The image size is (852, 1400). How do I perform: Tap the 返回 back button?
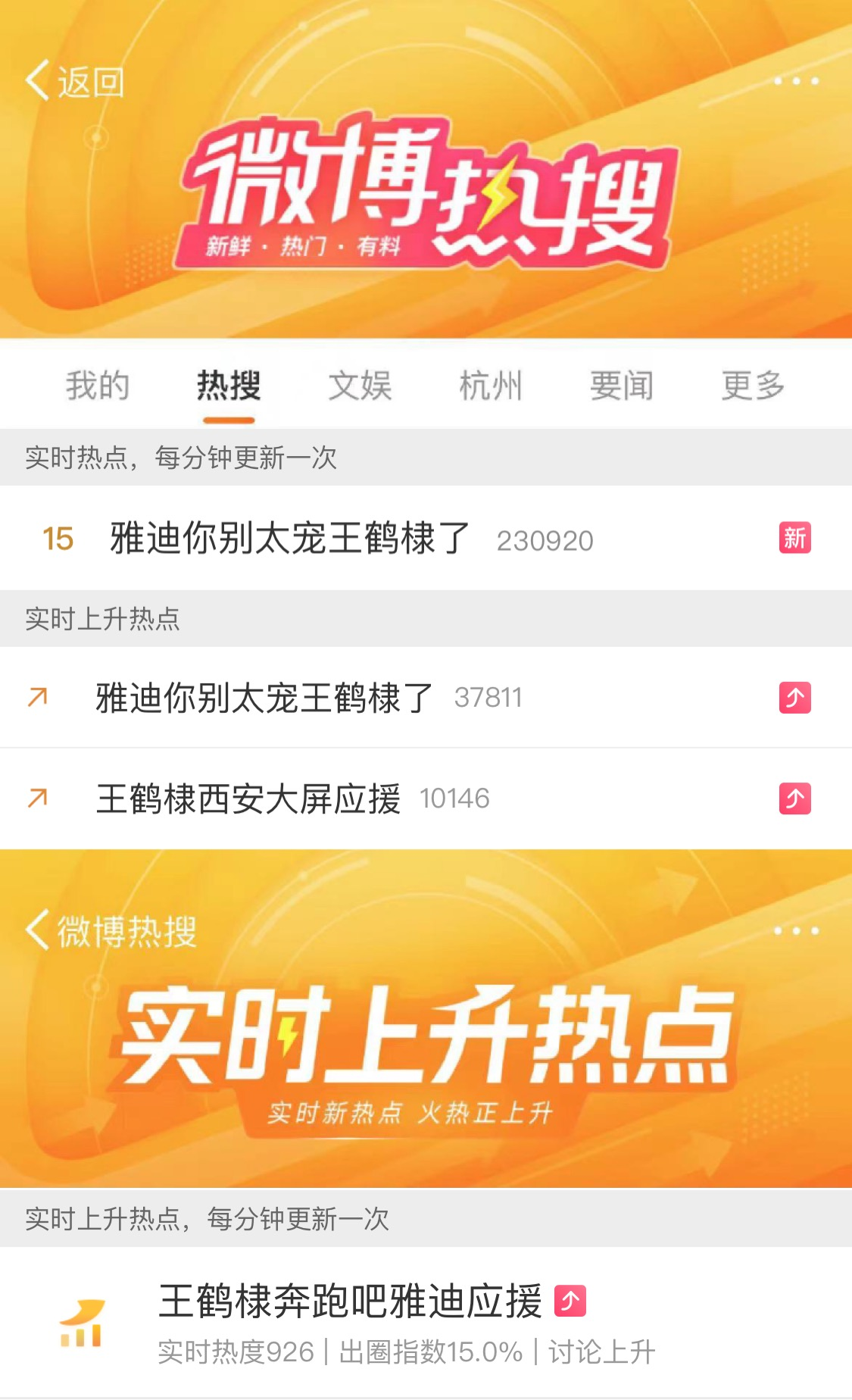pos(74,81)
